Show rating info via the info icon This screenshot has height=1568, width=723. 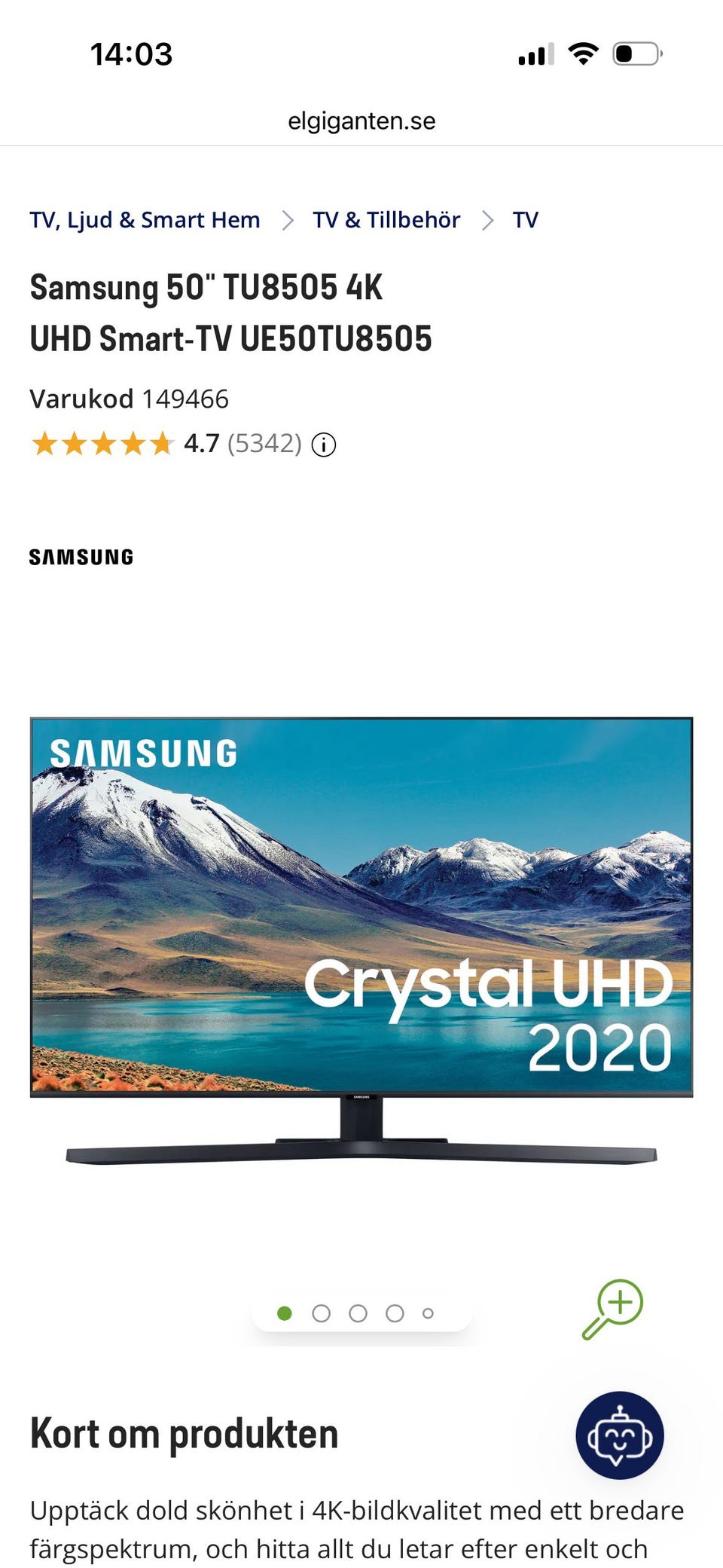tap(324, 445)
